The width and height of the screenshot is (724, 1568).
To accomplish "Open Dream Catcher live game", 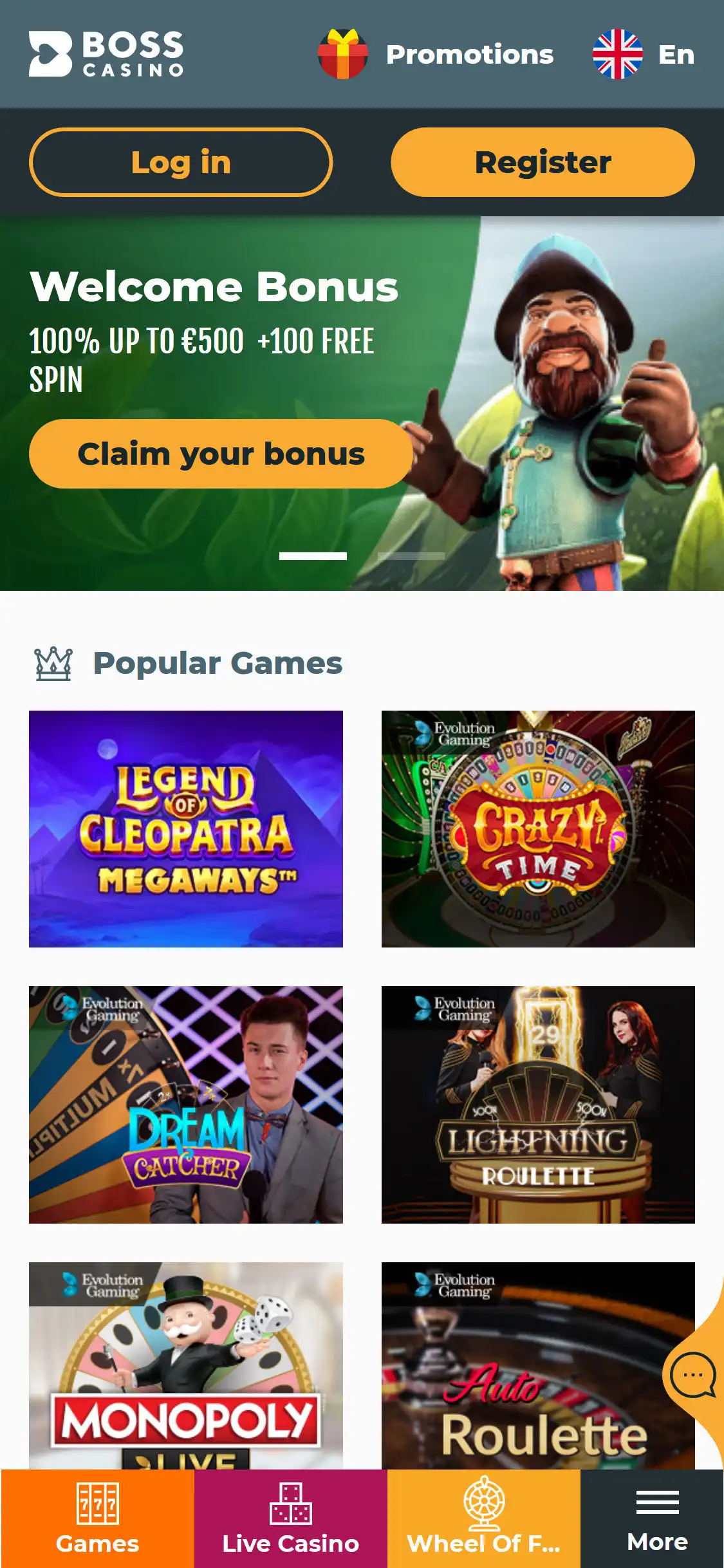I will [x=186, y=1105].
